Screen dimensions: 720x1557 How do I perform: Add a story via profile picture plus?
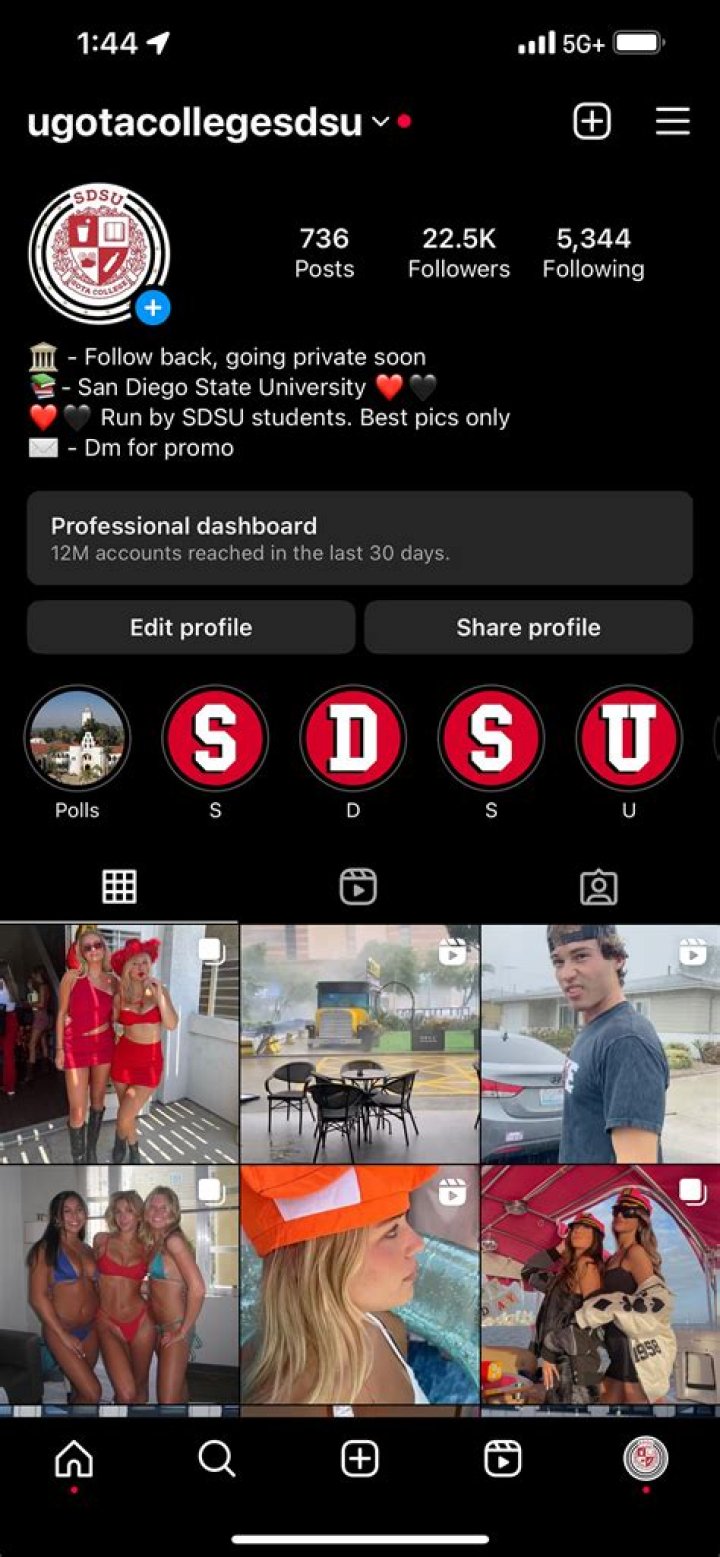click(153, 308)
